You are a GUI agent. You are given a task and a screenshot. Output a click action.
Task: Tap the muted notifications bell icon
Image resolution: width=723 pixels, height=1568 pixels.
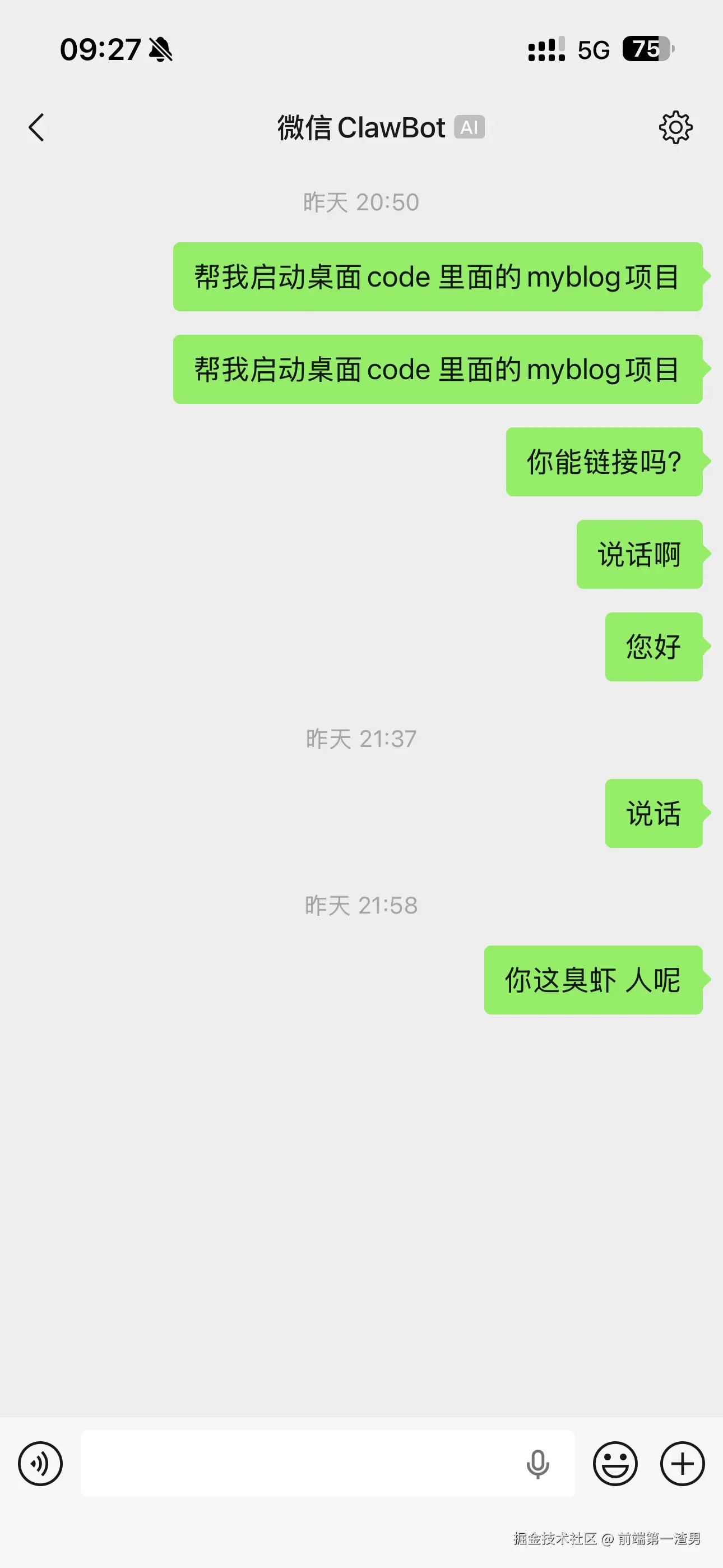click(160, 50)
